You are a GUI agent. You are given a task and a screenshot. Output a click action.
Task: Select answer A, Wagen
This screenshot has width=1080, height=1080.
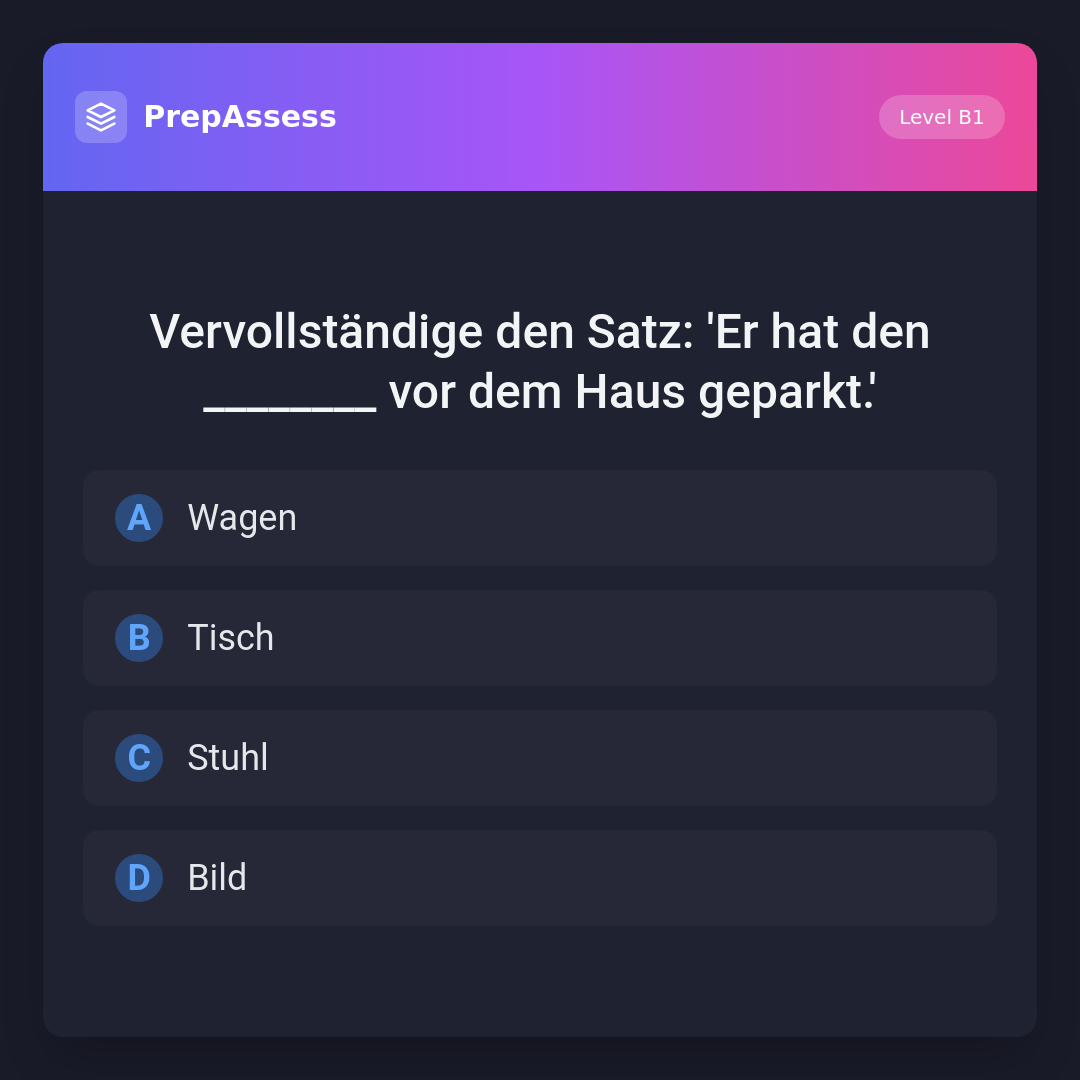point(540,518)
